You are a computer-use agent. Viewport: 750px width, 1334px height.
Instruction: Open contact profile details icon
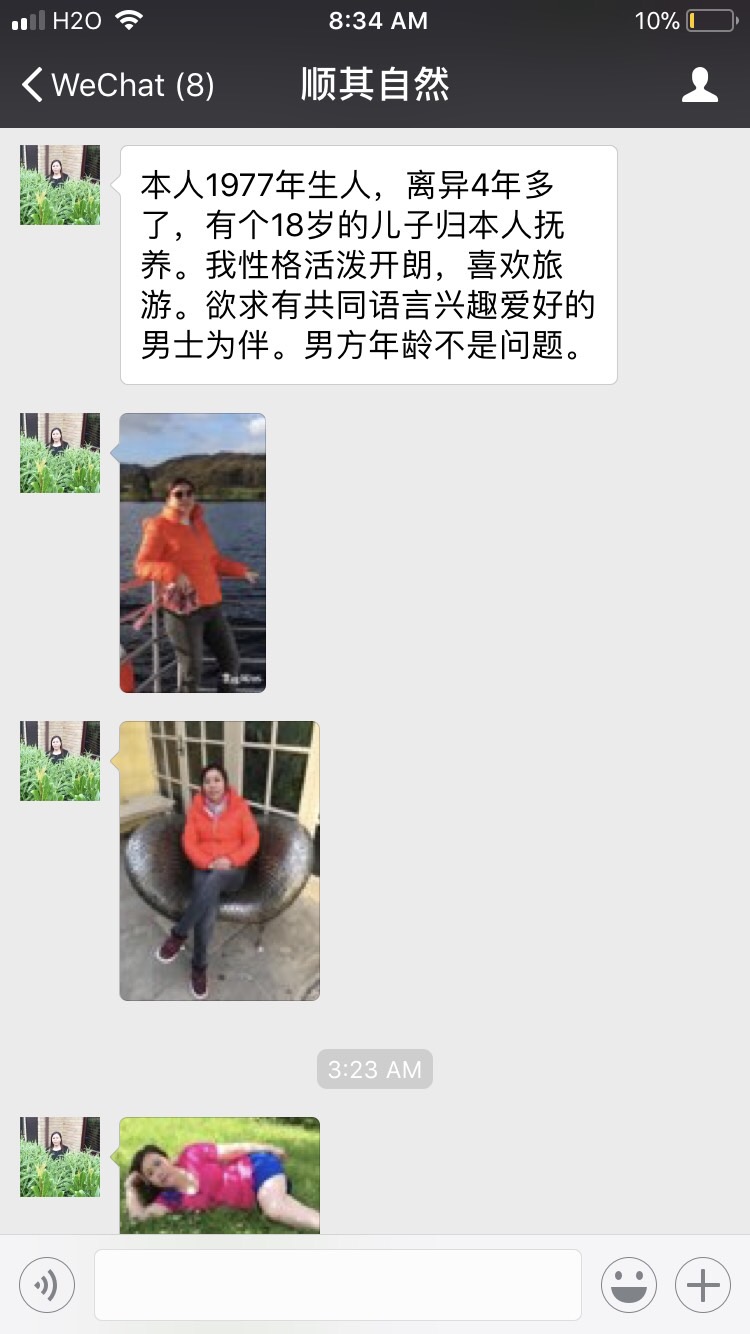699,85
